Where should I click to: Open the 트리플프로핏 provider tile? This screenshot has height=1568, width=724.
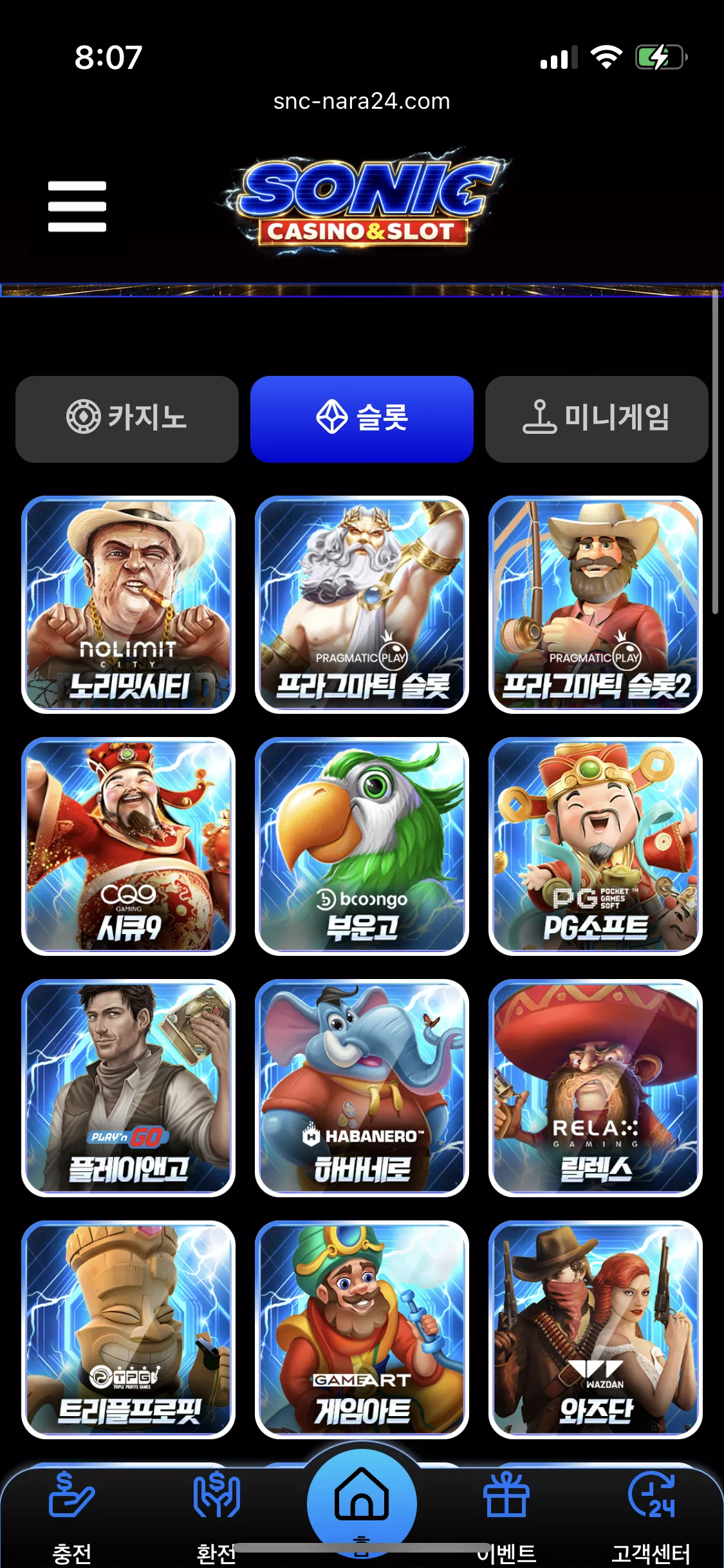pyautogui.click(x=129, y=1329)
